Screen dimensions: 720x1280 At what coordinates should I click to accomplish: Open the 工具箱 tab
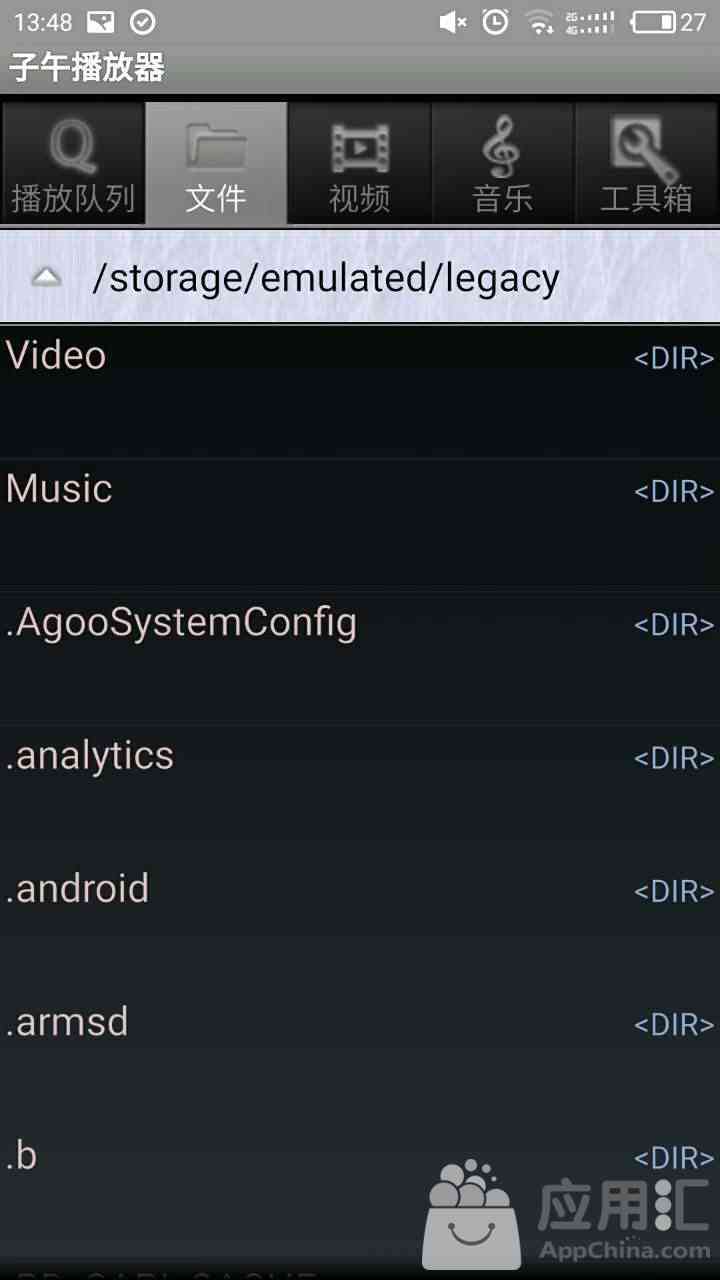click(647, 163)
